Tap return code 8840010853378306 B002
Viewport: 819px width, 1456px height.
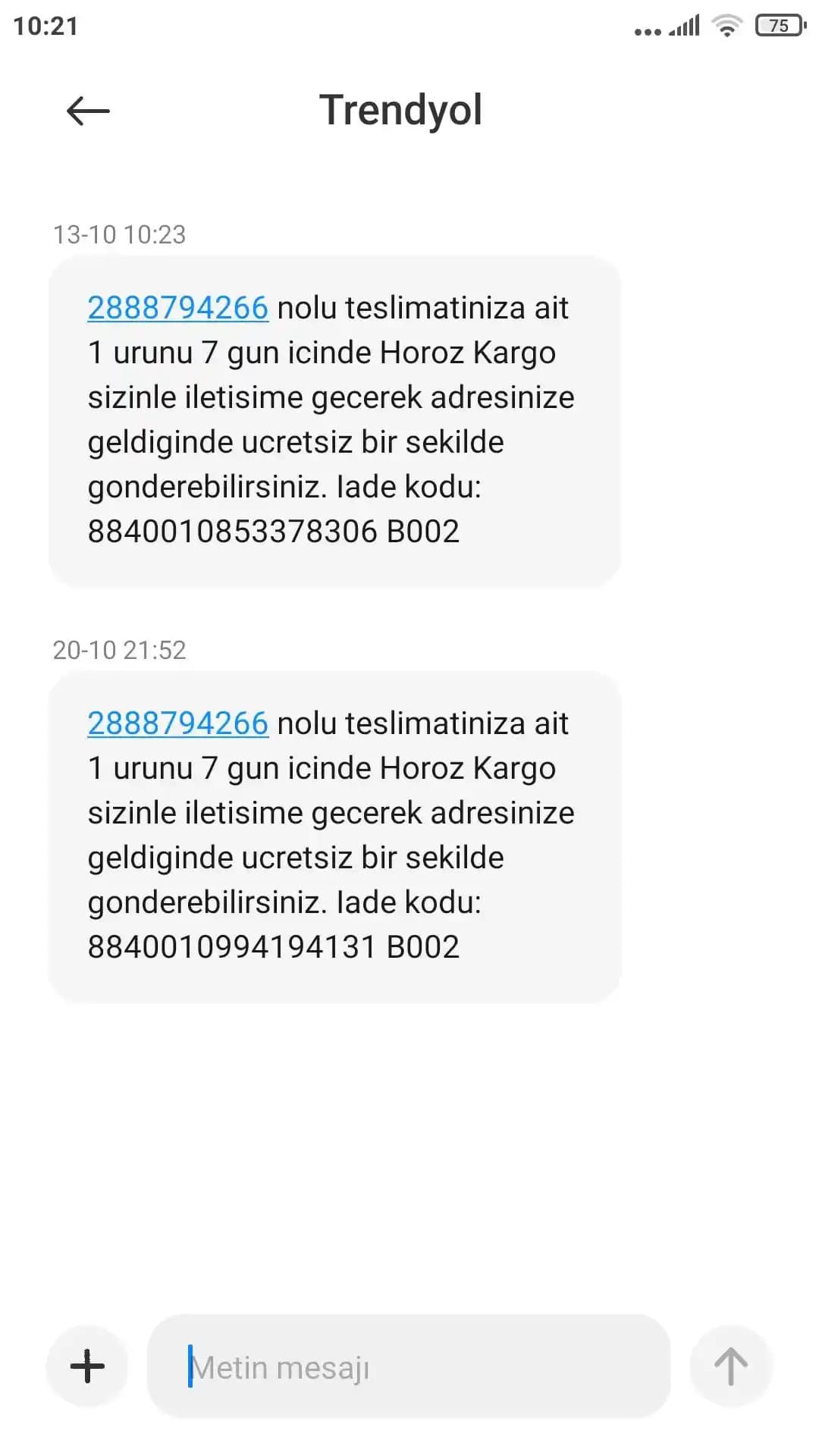pyautogui.click(x=271, y=531)
